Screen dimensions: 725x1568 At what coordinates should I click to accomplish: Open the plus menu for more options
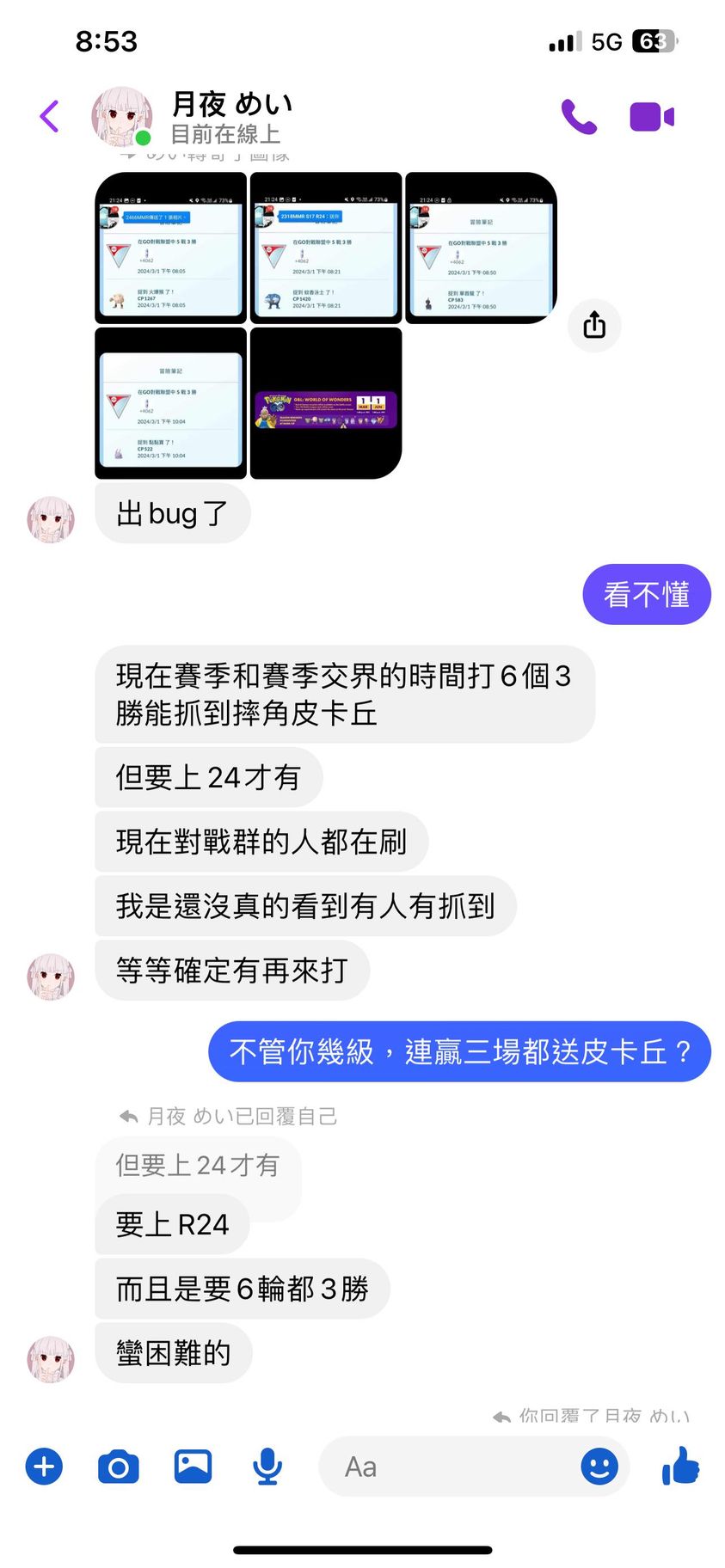(45, 1467)
